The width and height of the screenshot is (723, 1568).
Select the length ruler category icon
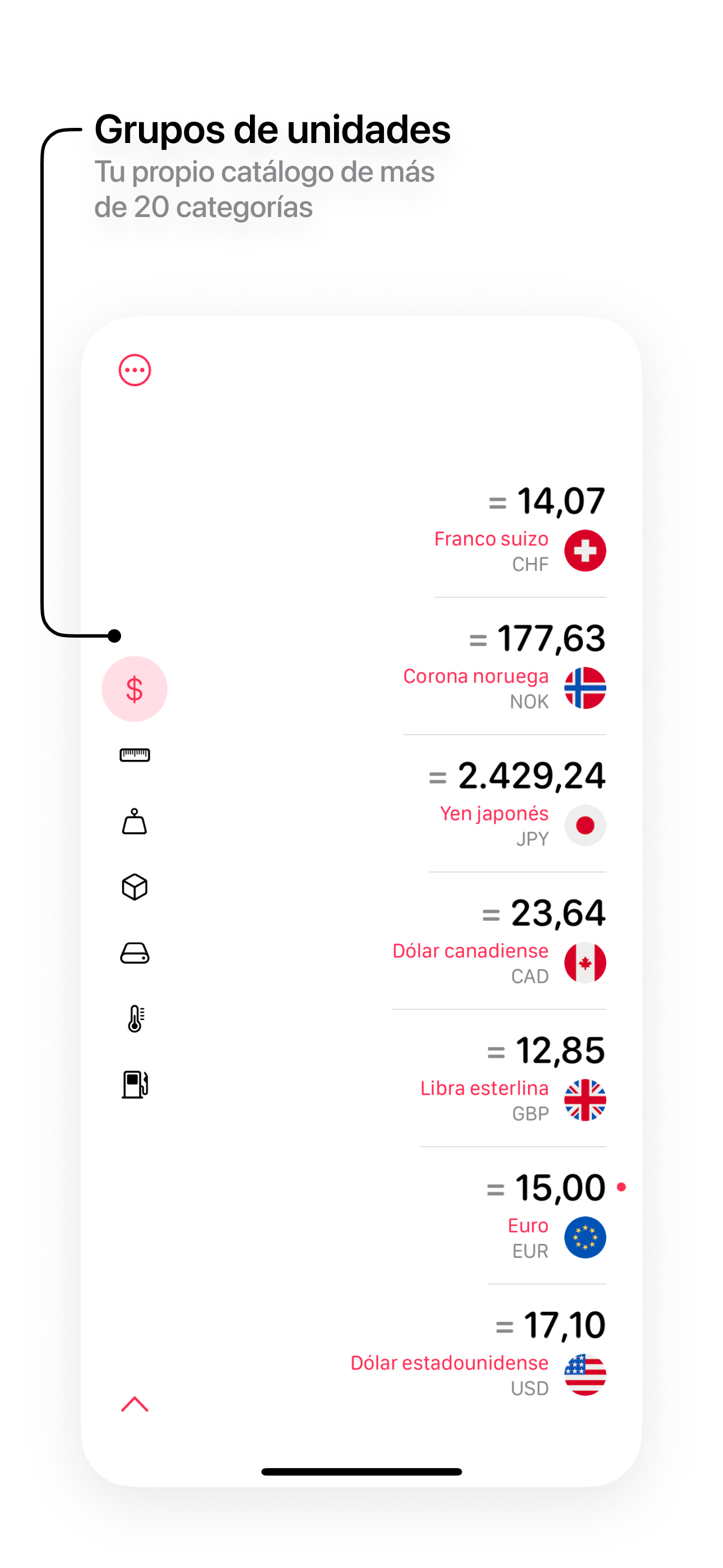coord(135,755)
